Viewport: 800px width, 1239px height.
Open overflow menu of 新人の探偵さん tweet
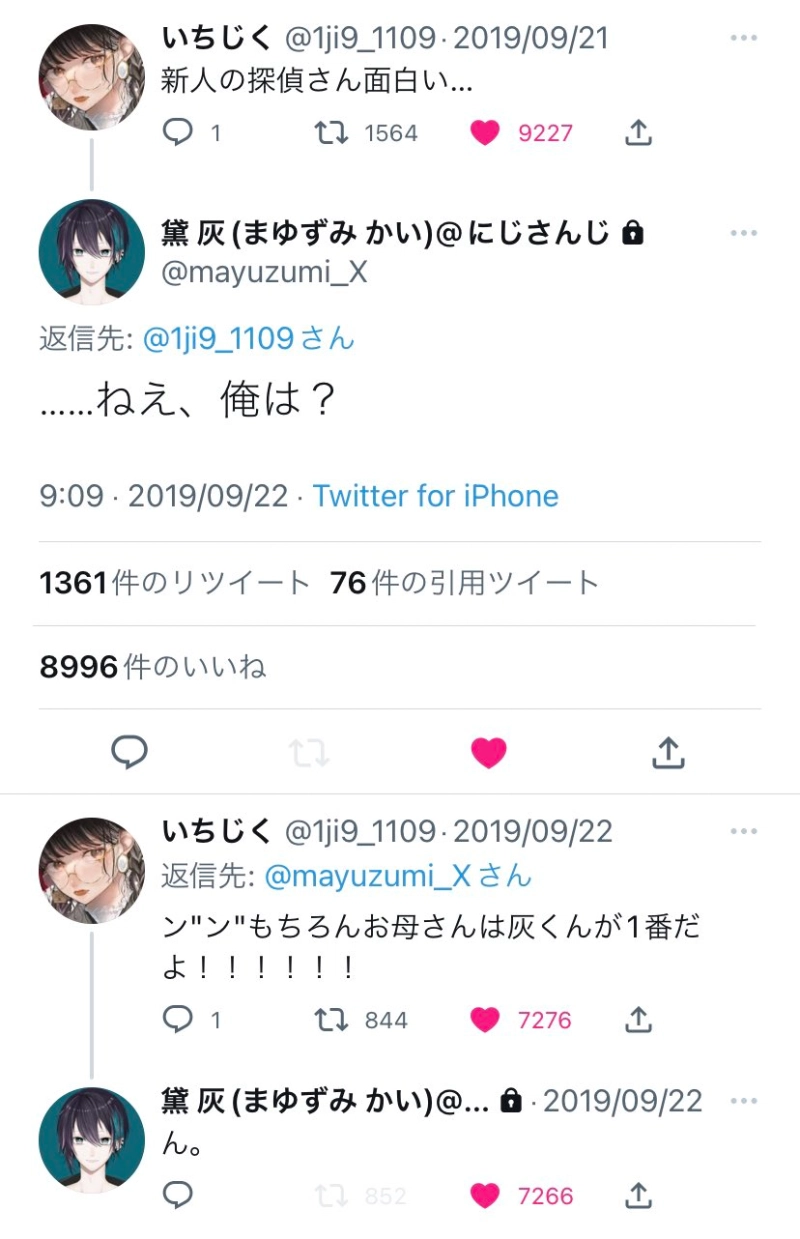(744, 38)
